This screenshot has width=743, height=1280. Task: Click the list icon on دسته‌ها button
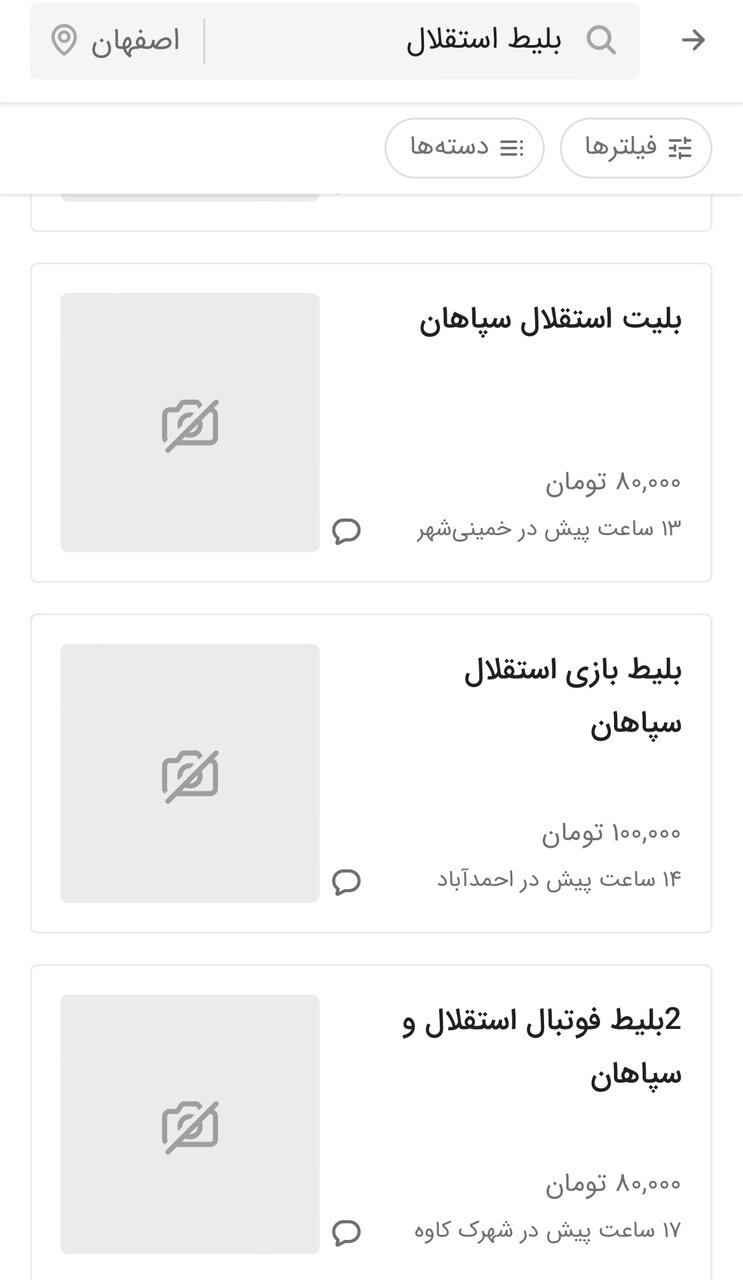[513, 147]
